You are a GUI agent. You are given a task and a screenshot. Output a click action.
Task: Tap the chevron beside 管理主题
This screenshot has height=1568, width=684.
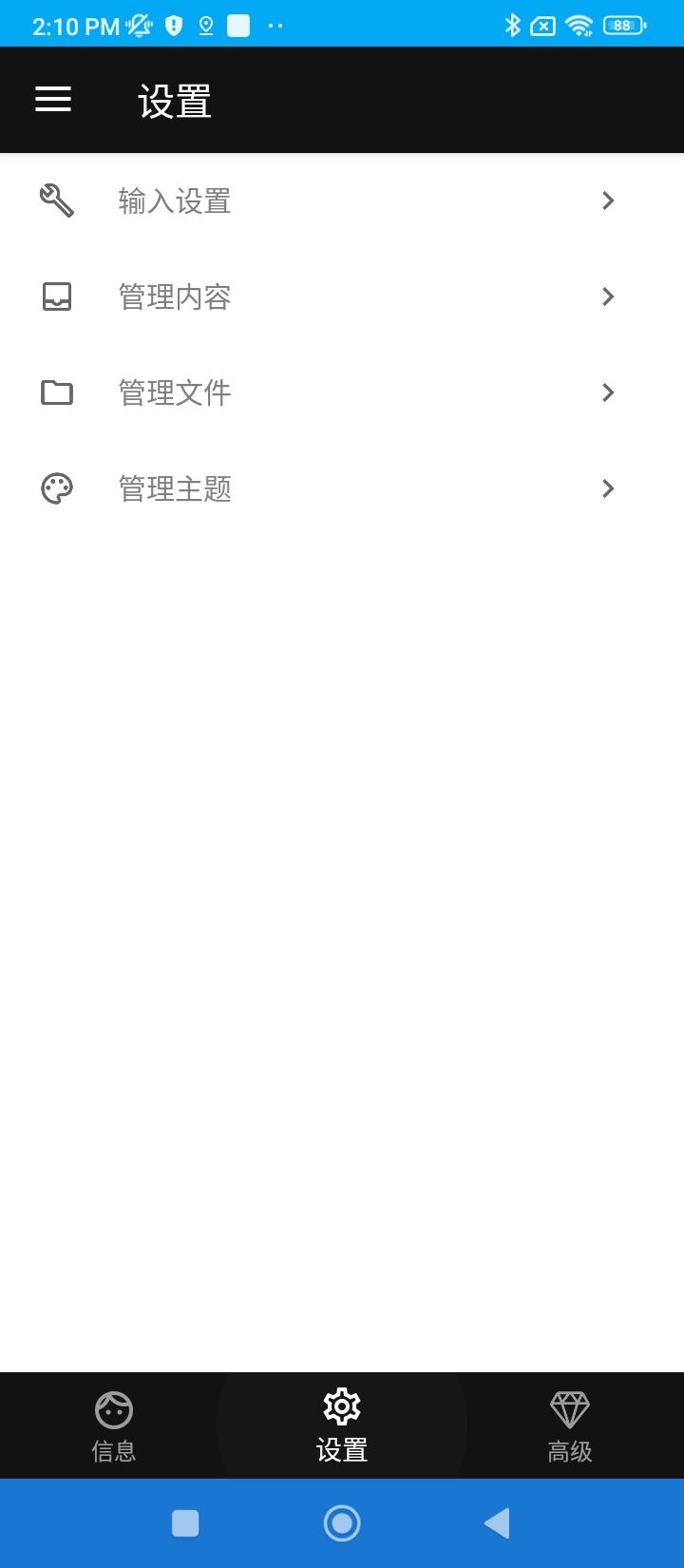pyautogui.click(x=607, y=488)
